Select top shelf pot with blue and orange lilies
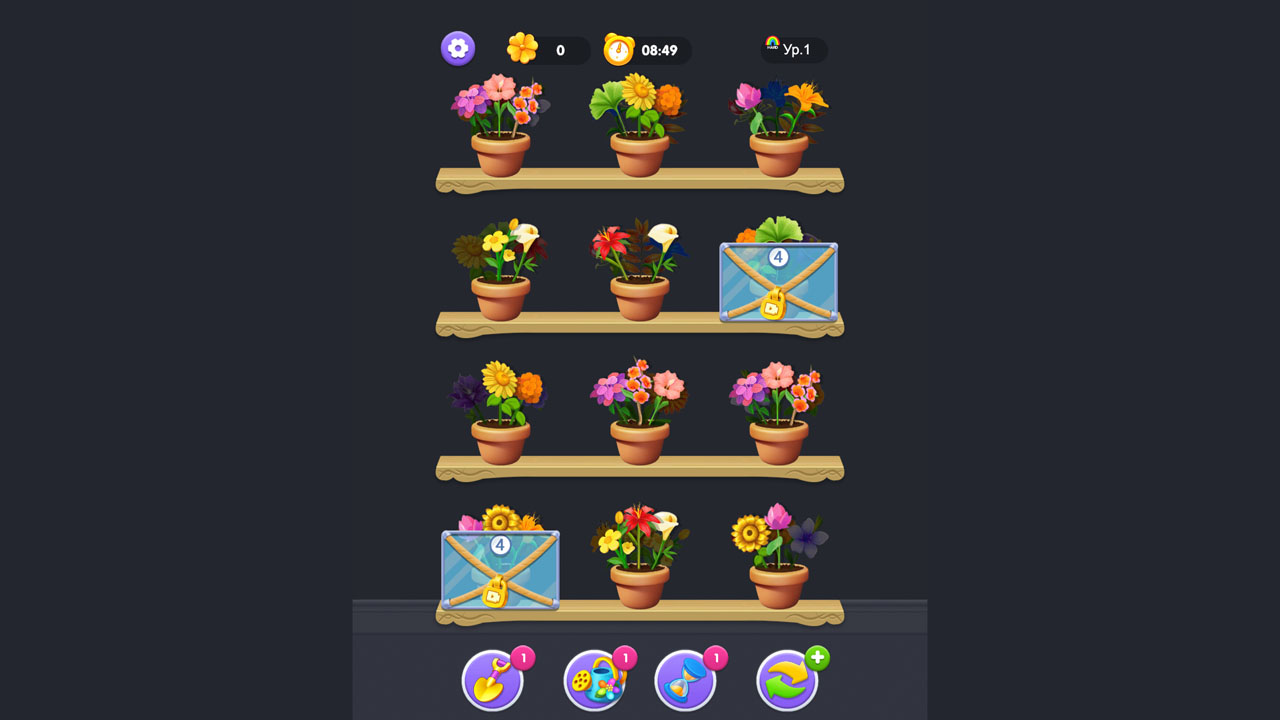Viewport: 1280px width, 720px height. pos(778,125)
